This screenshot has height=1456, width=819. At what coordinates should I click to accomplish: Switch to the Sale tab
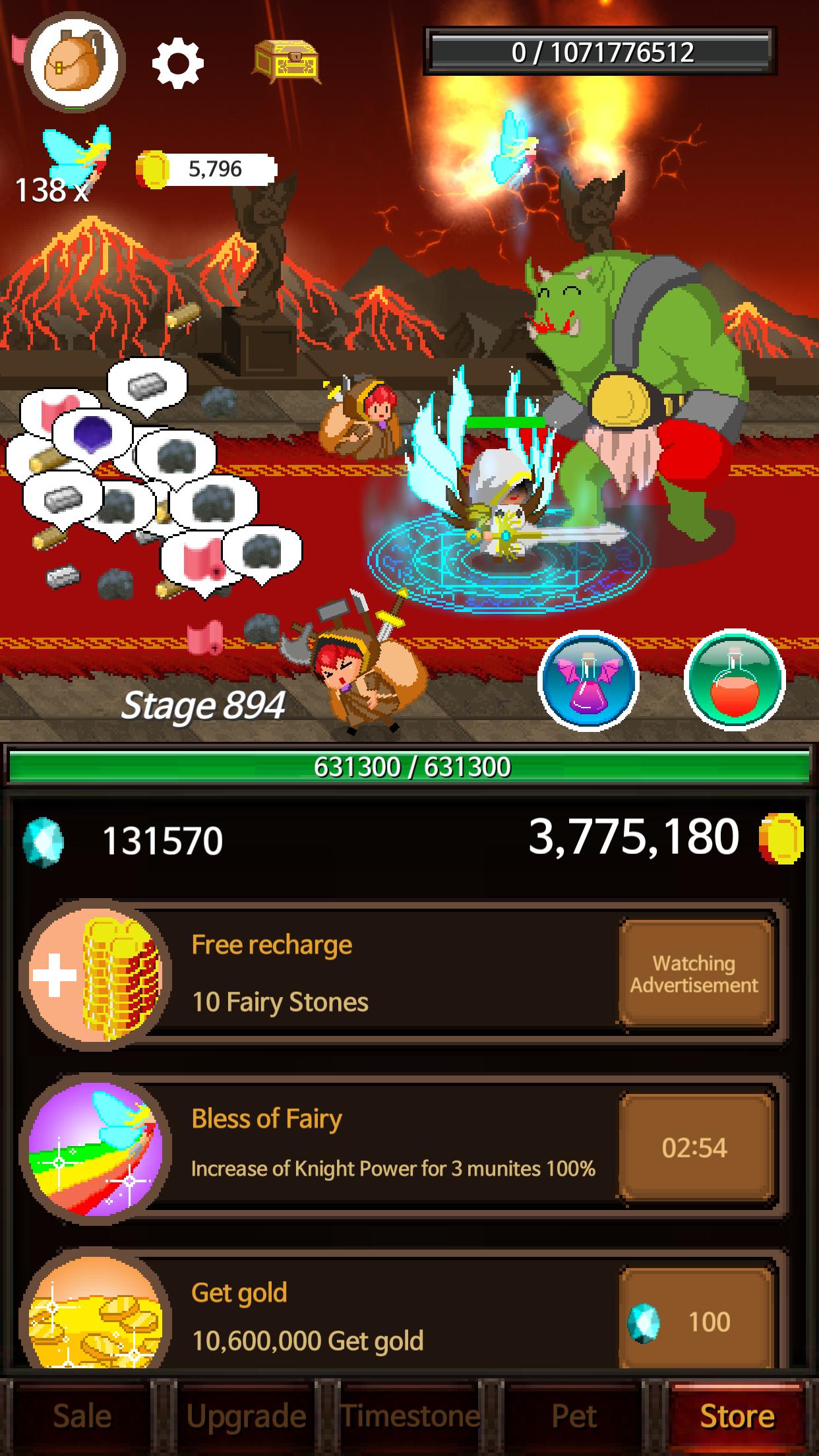click(x=82, y=1416)
